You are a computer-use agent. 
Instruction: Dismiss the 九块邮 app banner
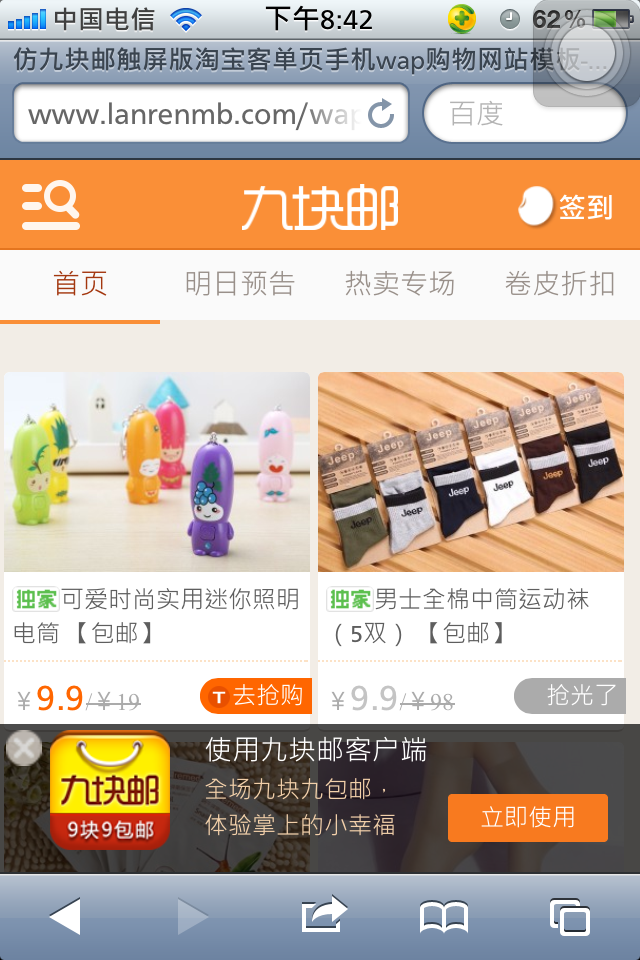tap(24, 748)
